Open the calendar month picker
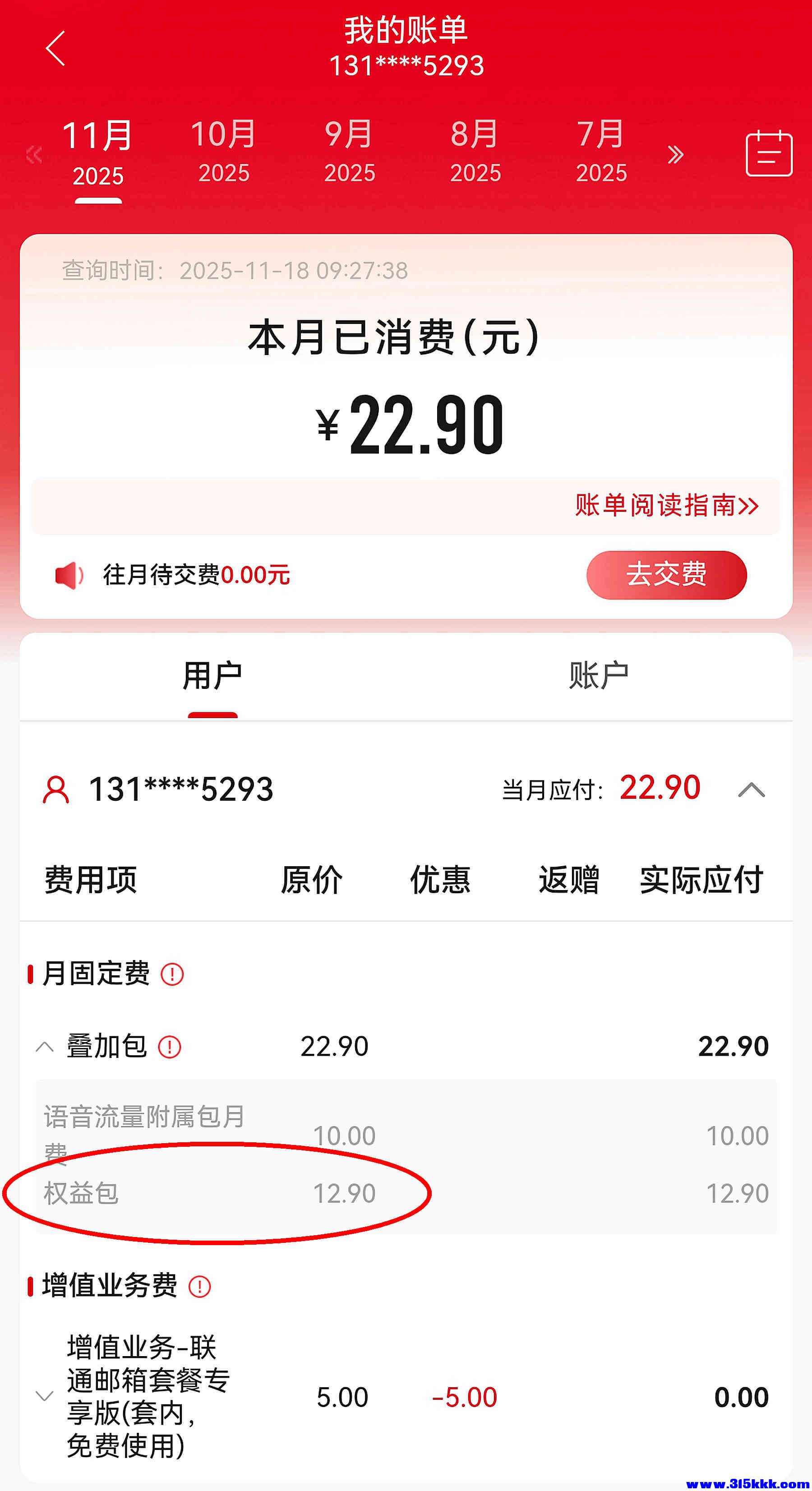The width and height of the screenshot is (812, 1491). (x=769, y=153)
